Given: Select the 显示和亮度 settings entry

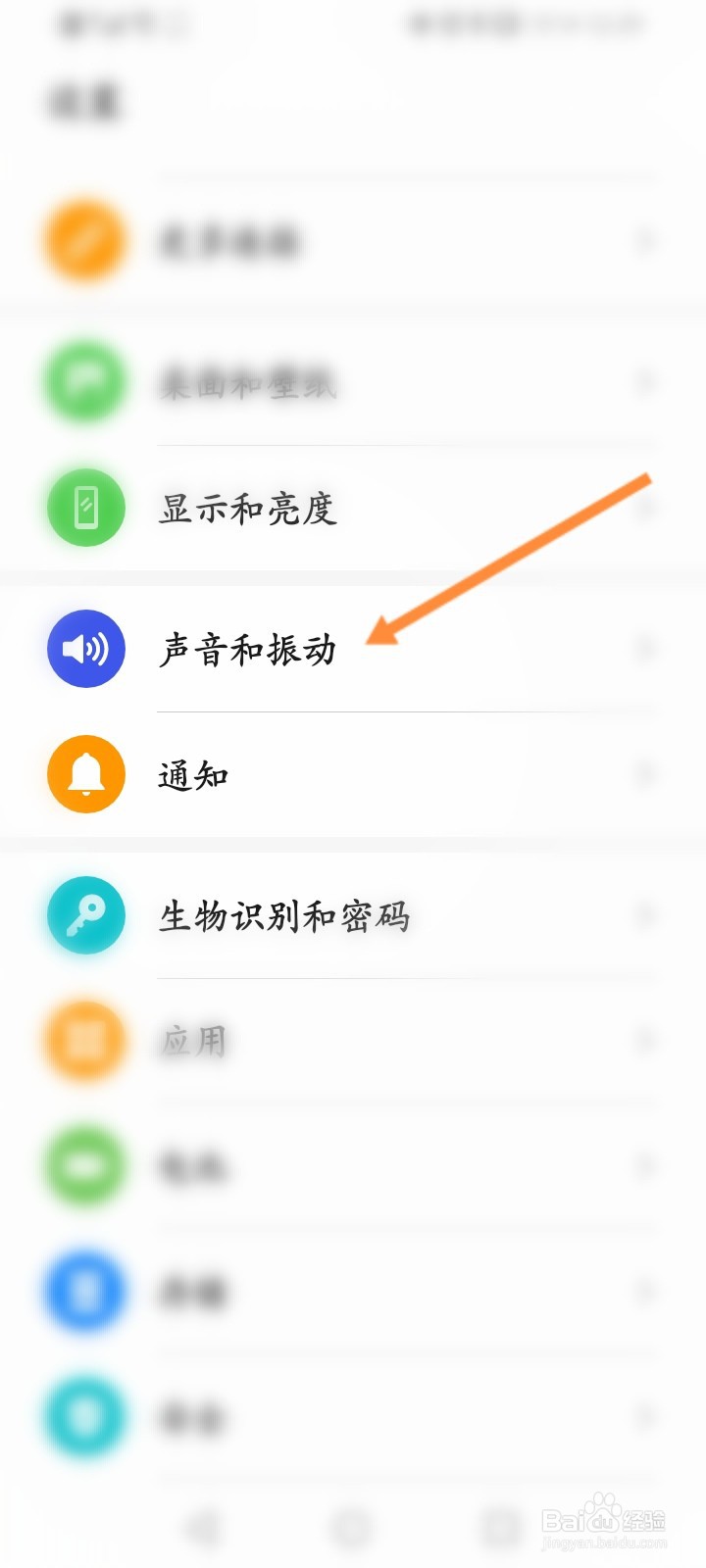Looking at the screenshot, I should [353, 507].
